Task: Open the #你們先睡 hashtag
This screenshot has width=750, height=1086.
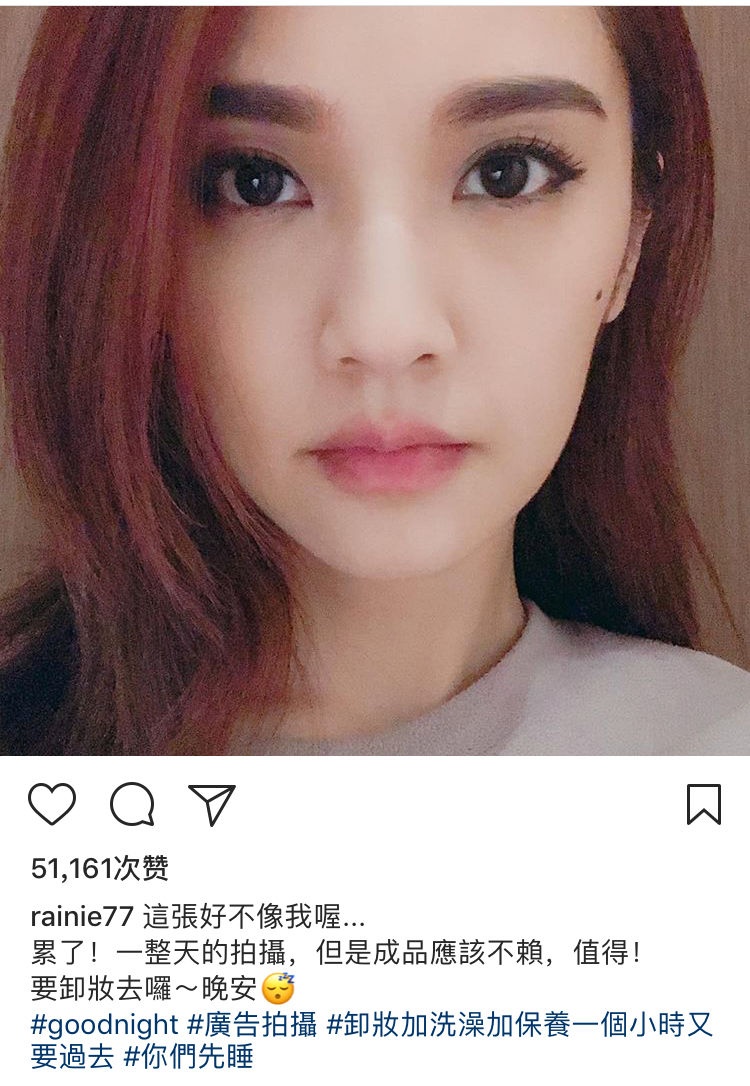Action: click(188, 1057)
